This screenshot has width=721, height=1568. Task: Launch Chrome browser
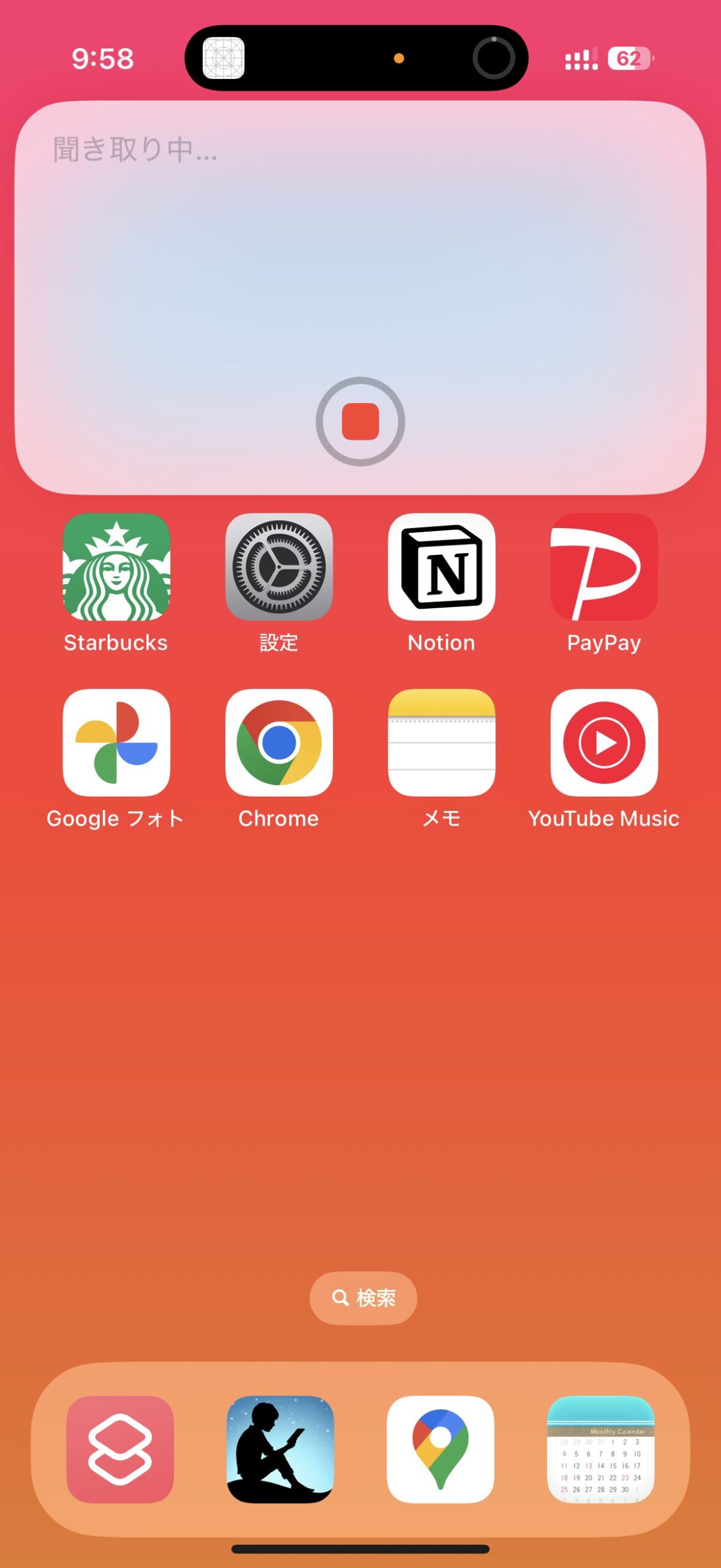tap(279, 743)
